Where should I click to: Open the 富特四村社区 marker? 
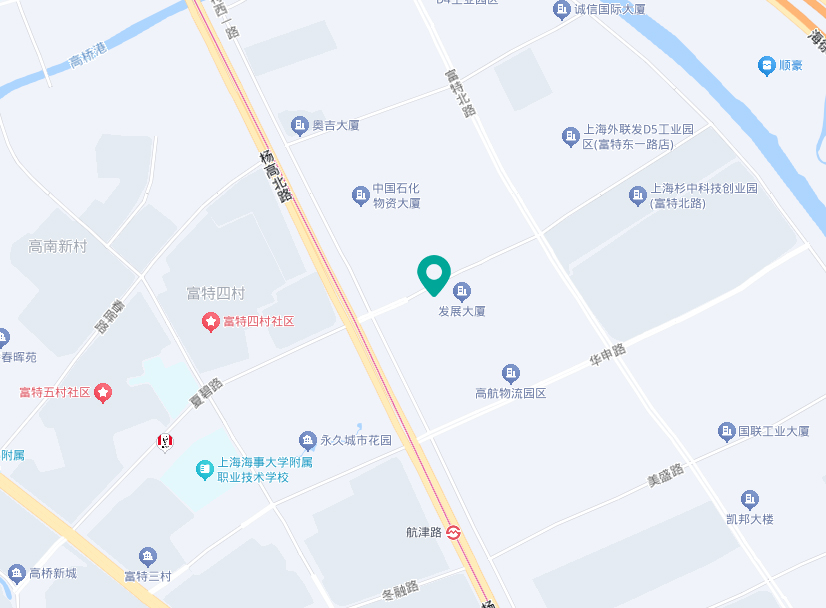pos(211,321)
